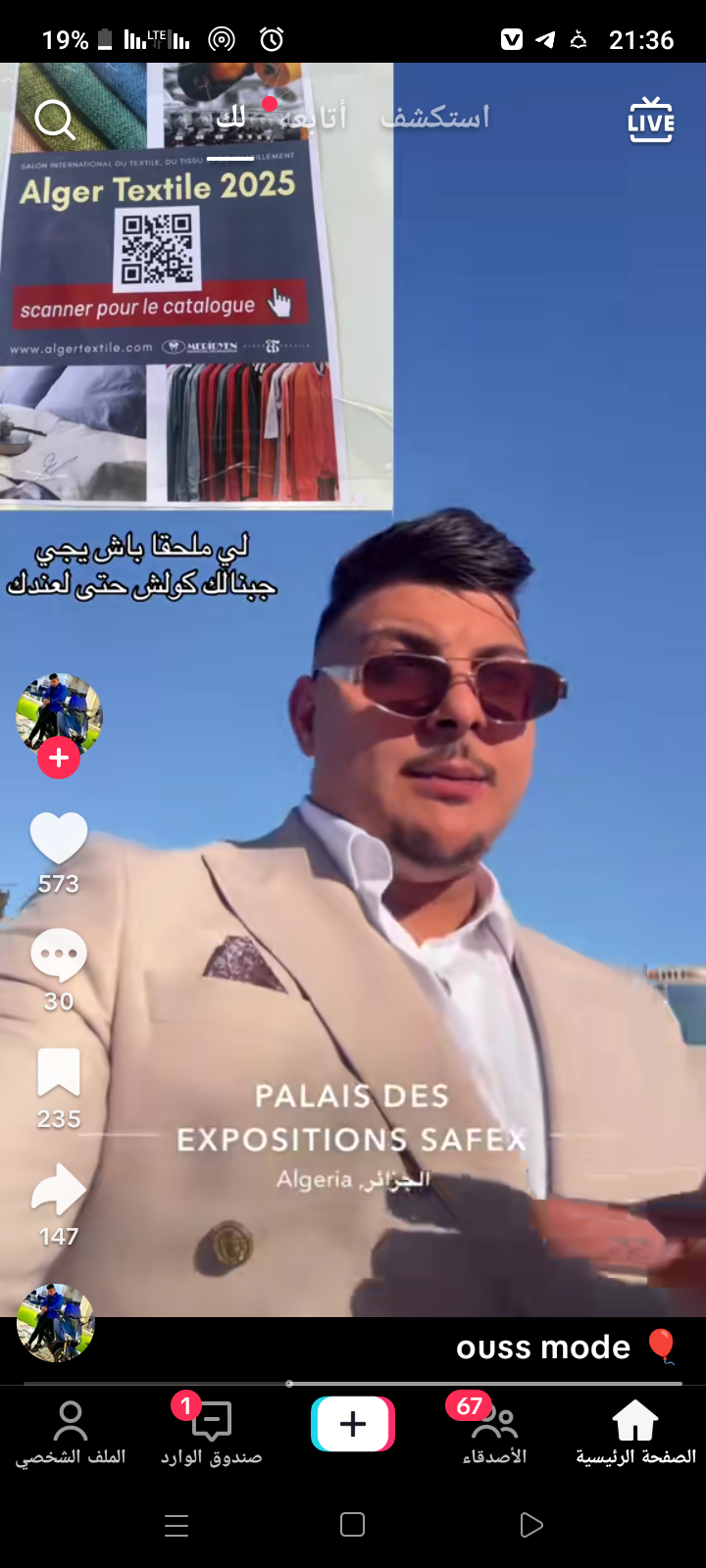Bookmark this video to favorites

tap(59, 1073)
